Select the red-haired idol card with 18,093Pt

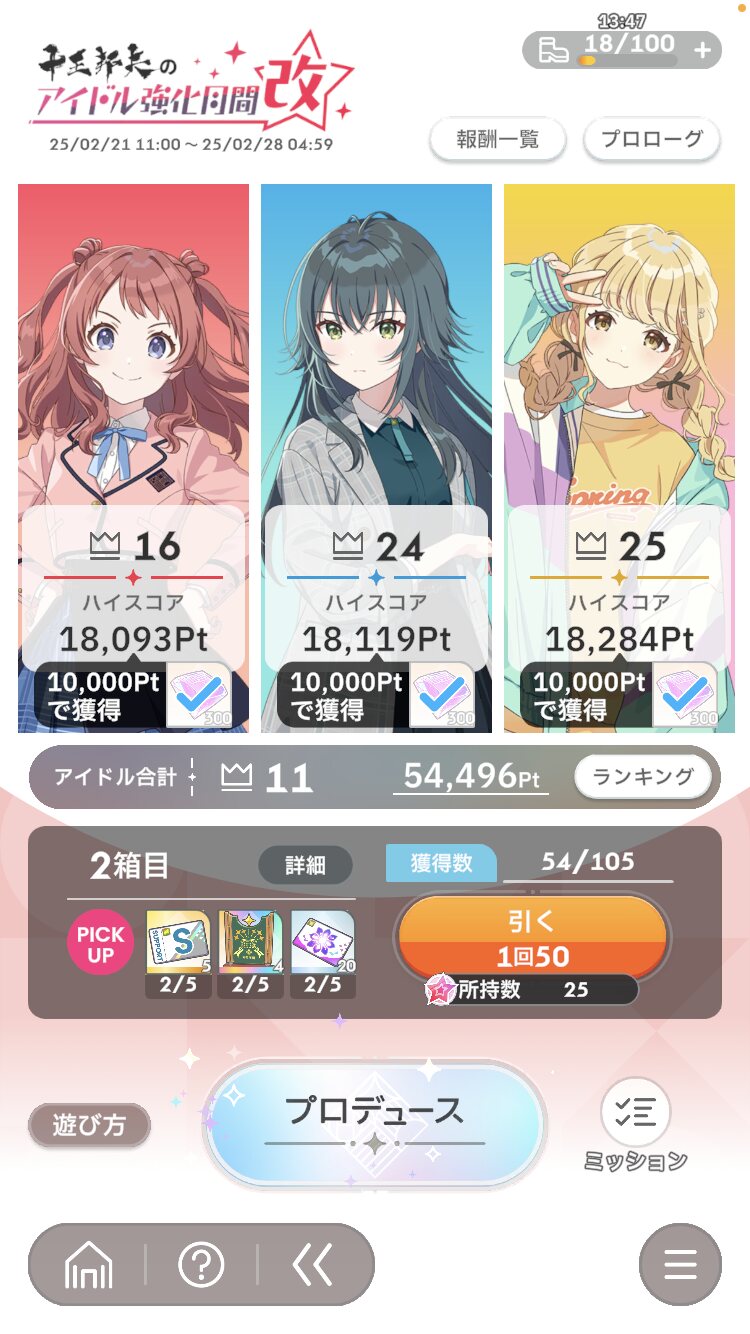coord(134,458)
